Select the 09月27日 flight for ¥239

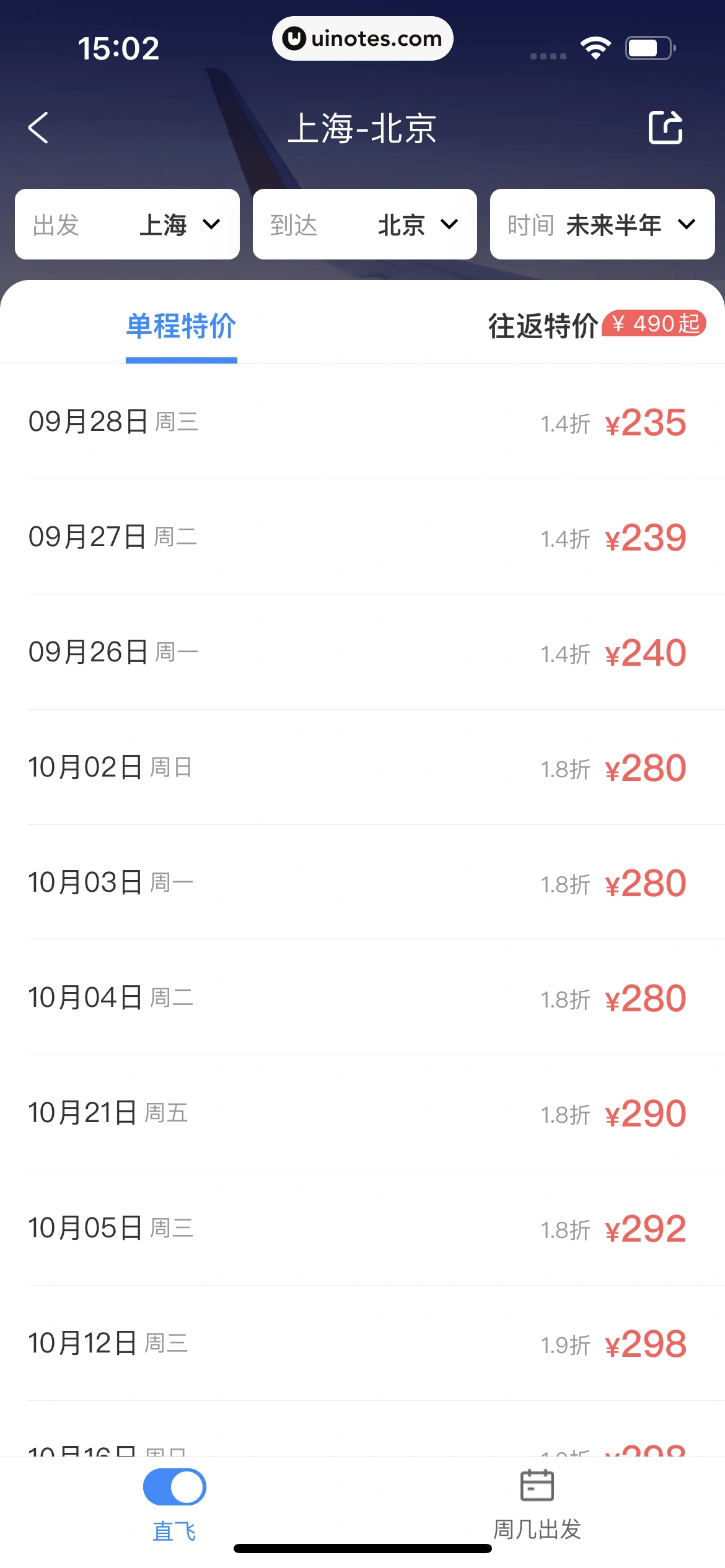(362, 538)
